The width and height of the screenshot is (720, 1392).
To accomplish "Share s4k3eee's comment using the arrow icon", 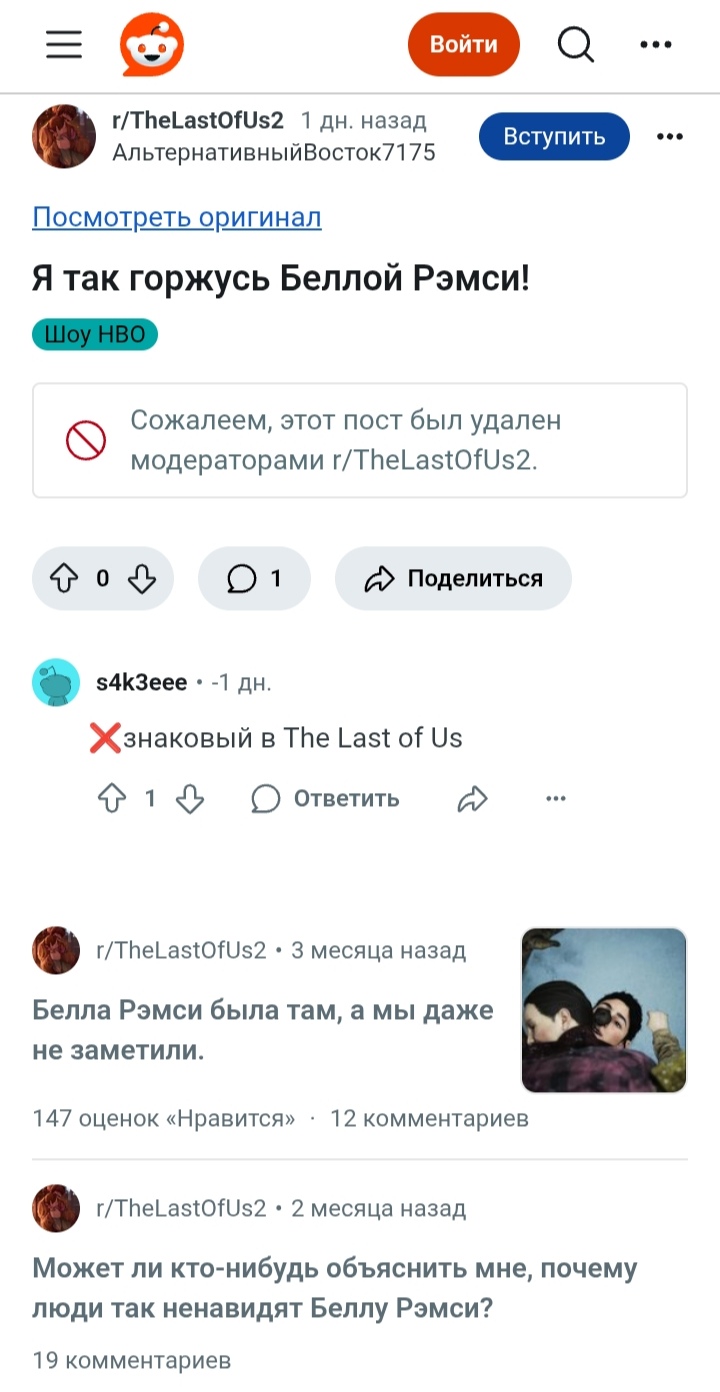I will pyautogui.click(x=472, y=798).
